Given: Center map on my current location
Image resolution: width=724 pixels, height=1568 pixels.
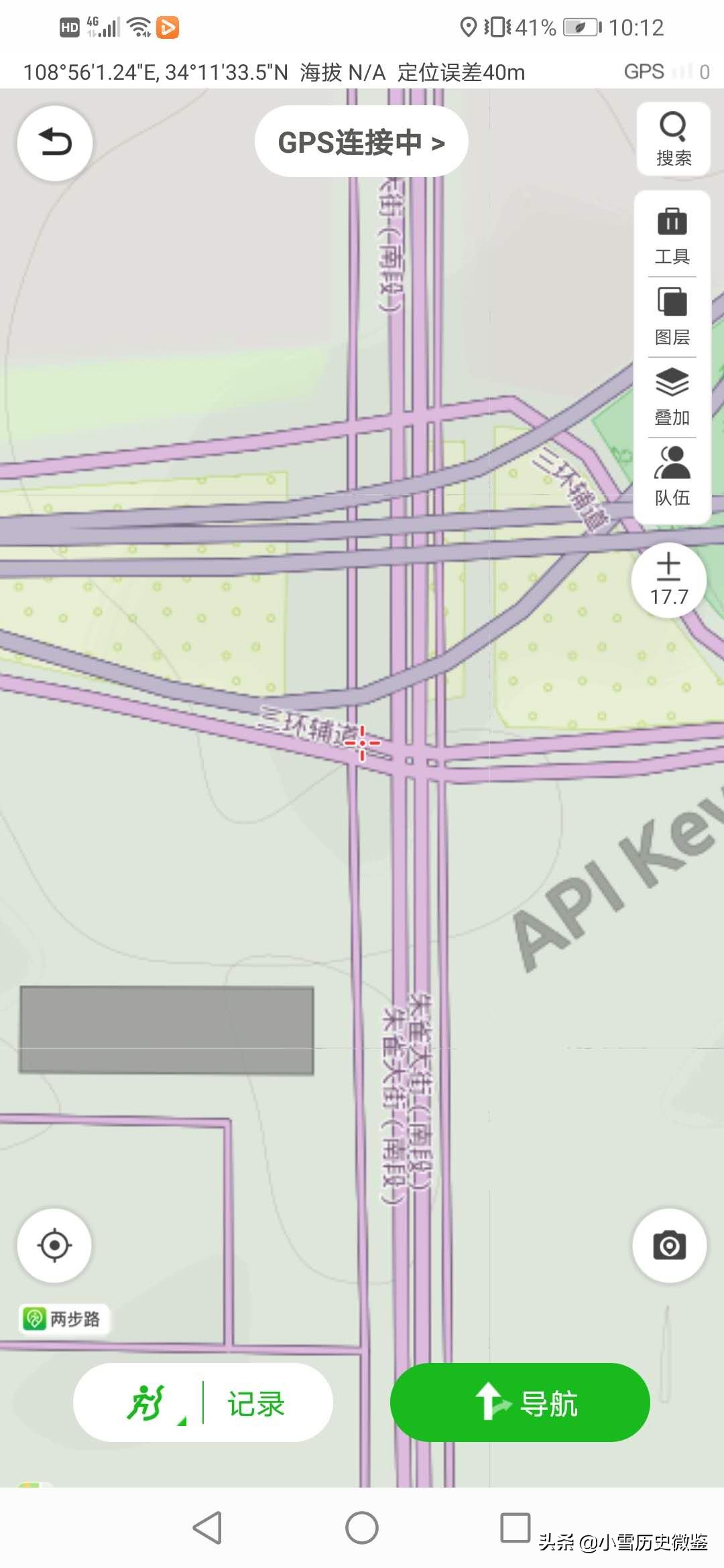Looking at the screenshot, I should coord(54,1246).
